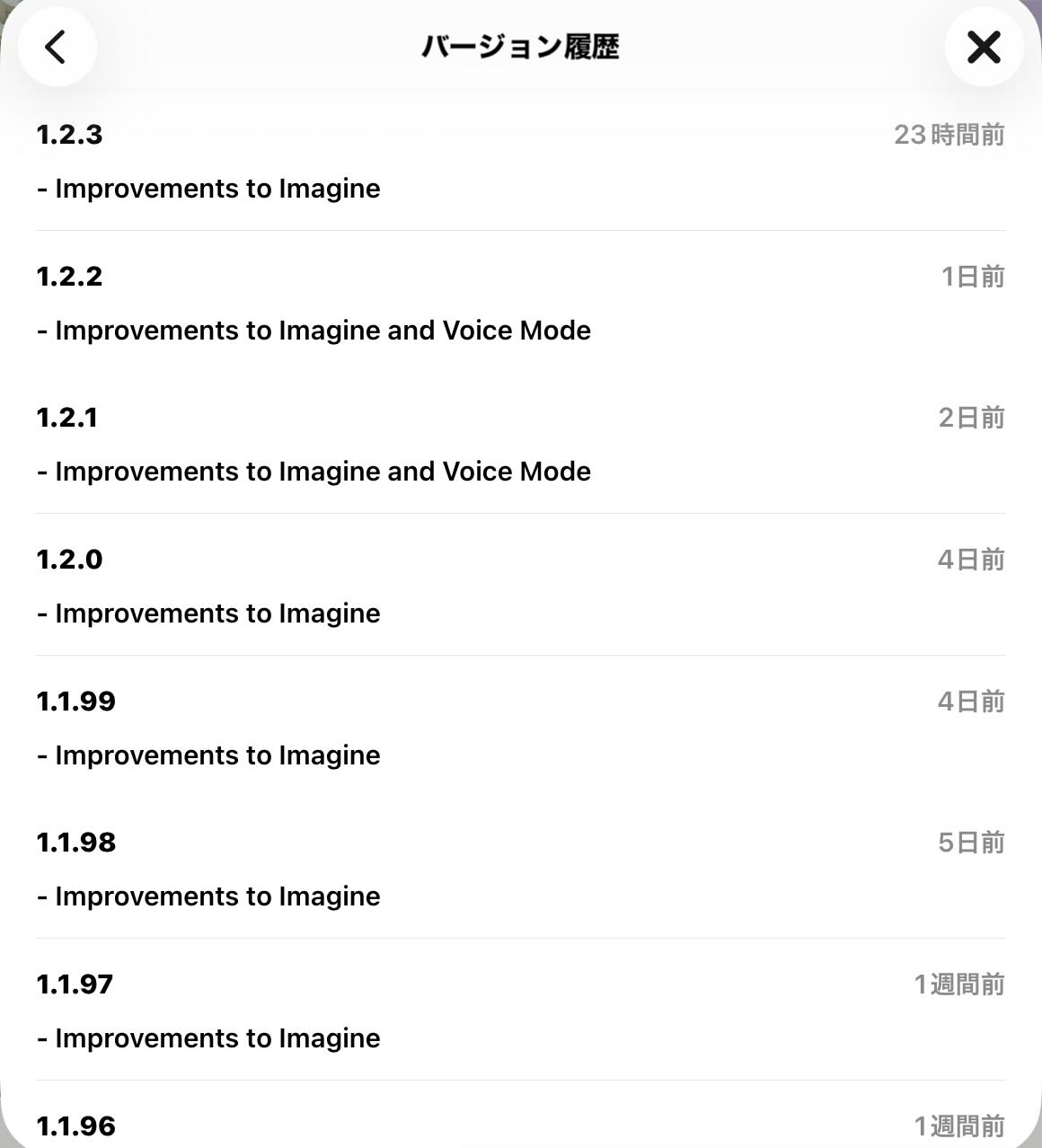This screenshot has width=1042, height=1148.
Task: Go back from the version history
Action: pyautogui.click(x=57, y=47)
